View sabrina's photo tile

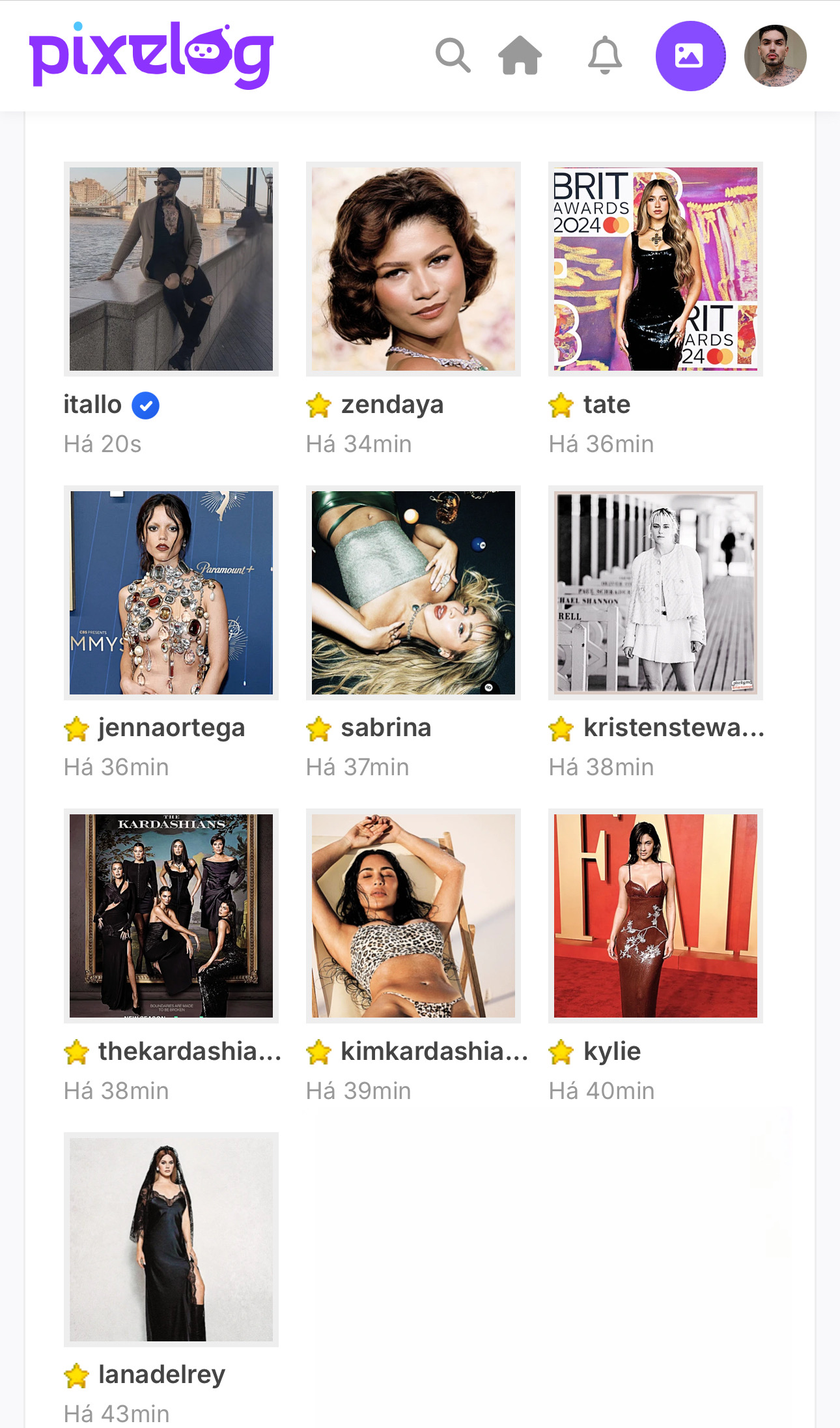click(x=413, y=592)
